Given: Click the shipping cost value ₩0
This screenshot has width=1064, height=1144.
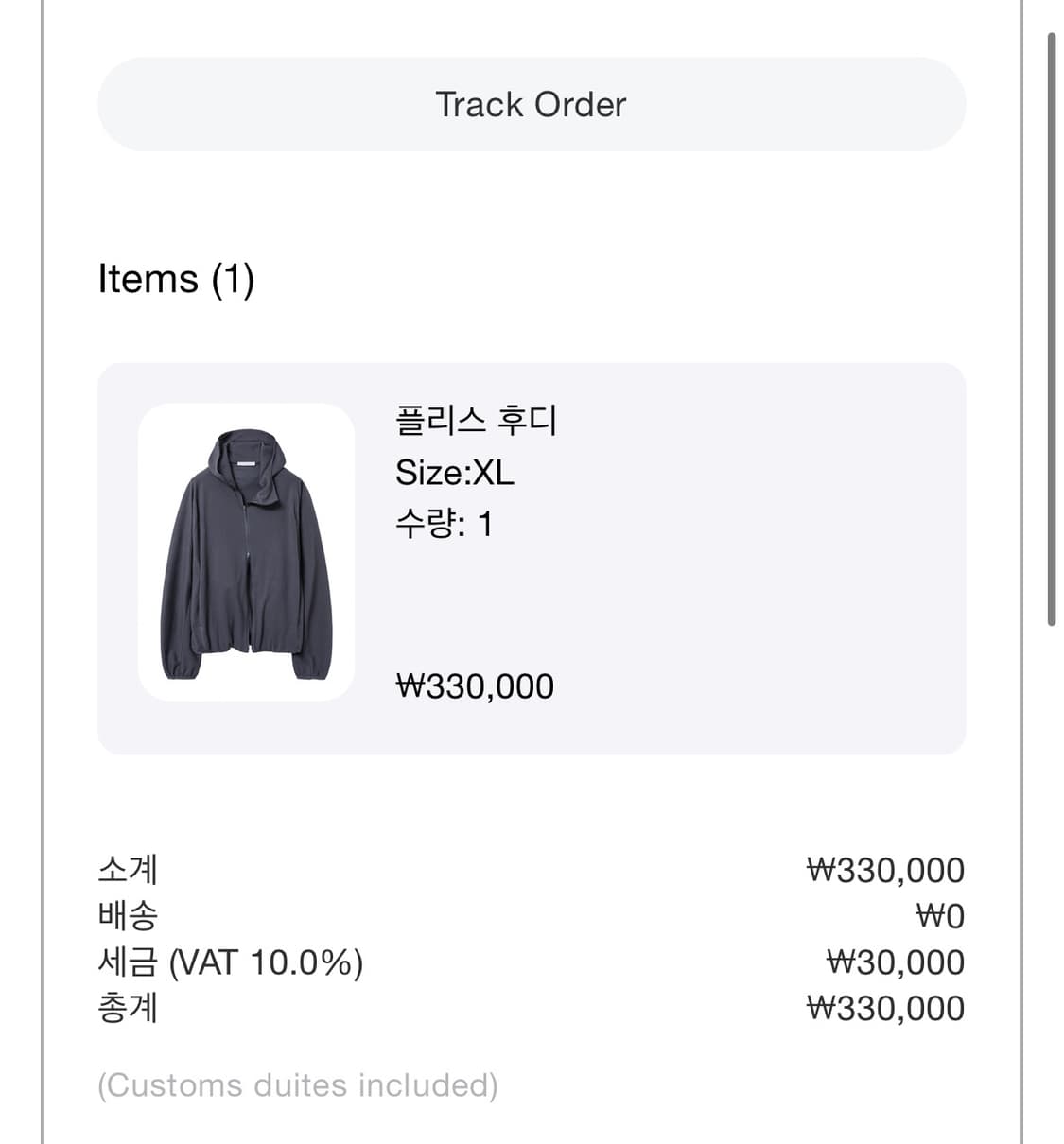Looking at the screenshot, I should 944,915.
